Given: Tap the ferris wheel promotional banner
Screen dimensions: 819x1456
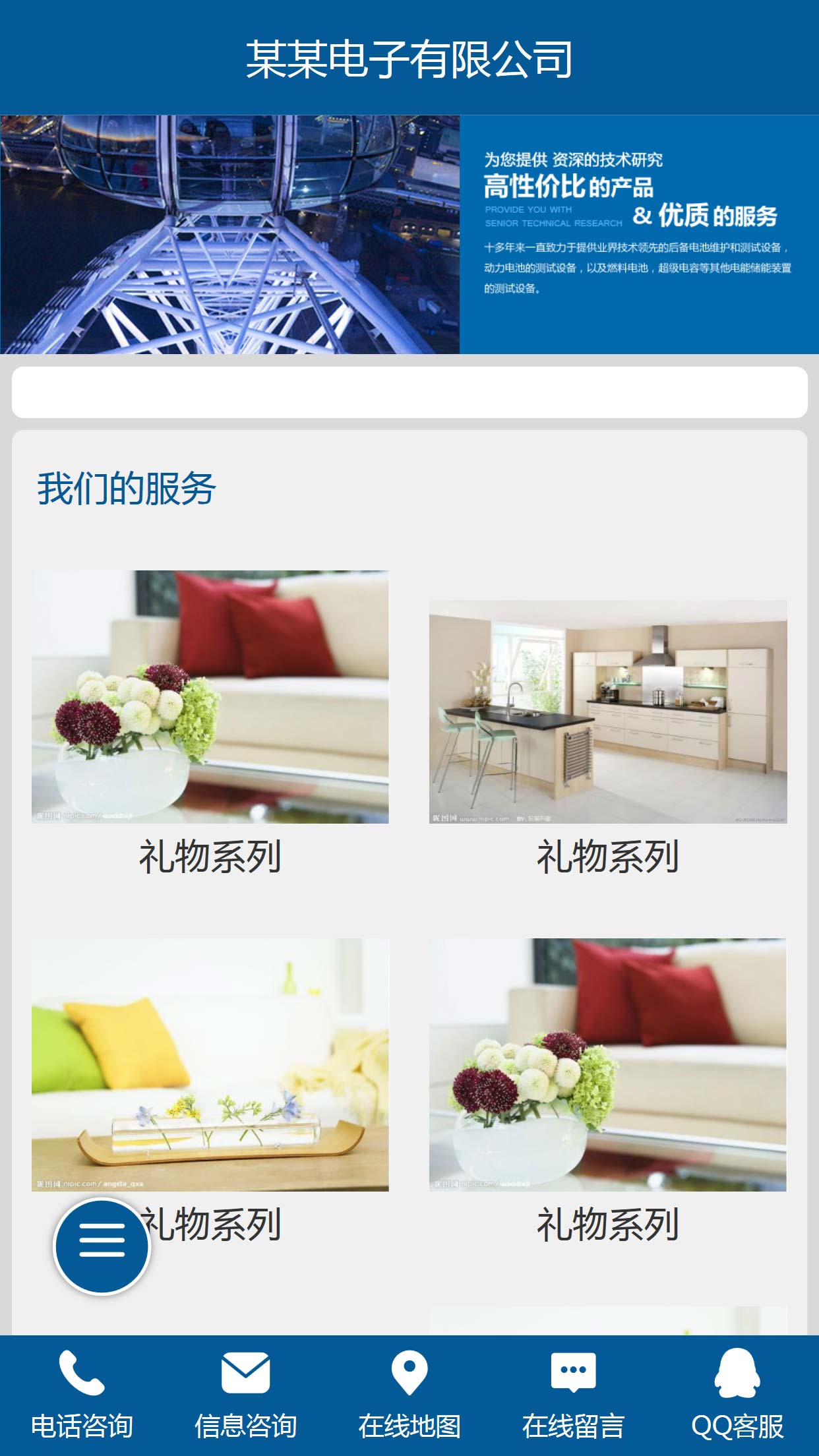Looking at the screenshot, I should 409,235.
